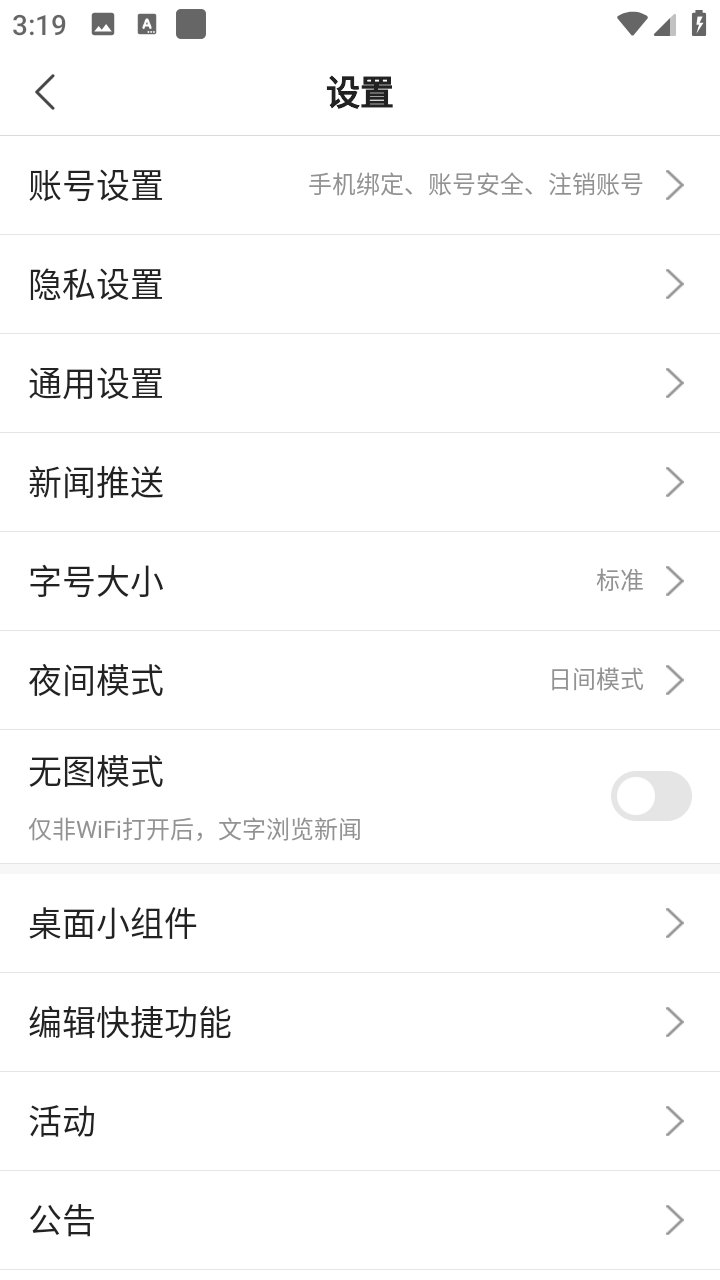This screenshot has height=1280, width=720.
Task: Open 隐私设置 privacy settings
Action: coord(360,285)
